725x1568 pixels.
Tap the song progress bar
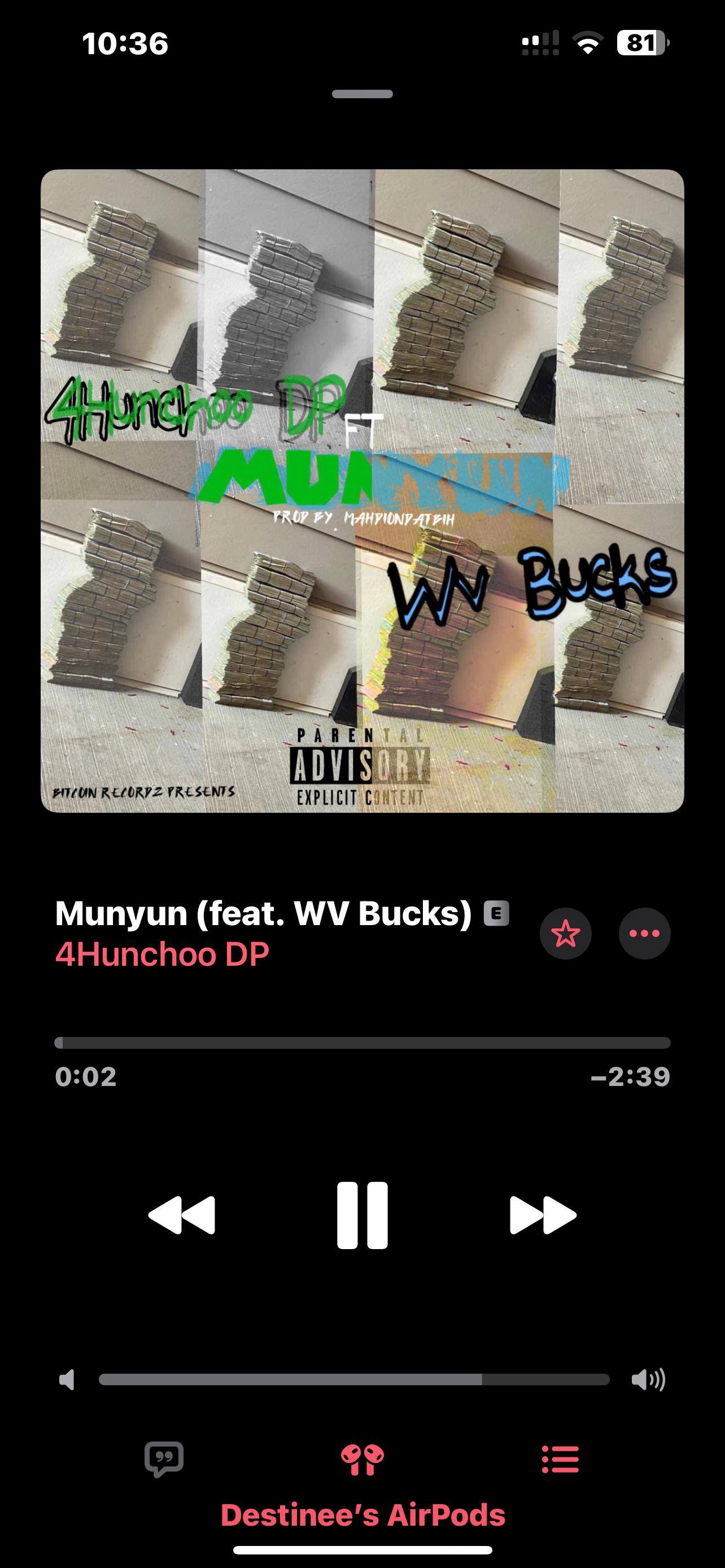point(362,1043)
